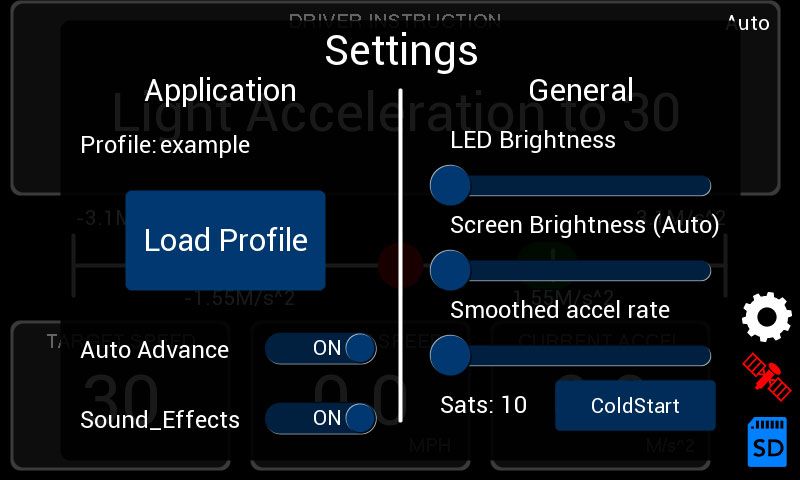Tap the SD card icon
This screenshot has height=480, width=800.
pos(766,443)
